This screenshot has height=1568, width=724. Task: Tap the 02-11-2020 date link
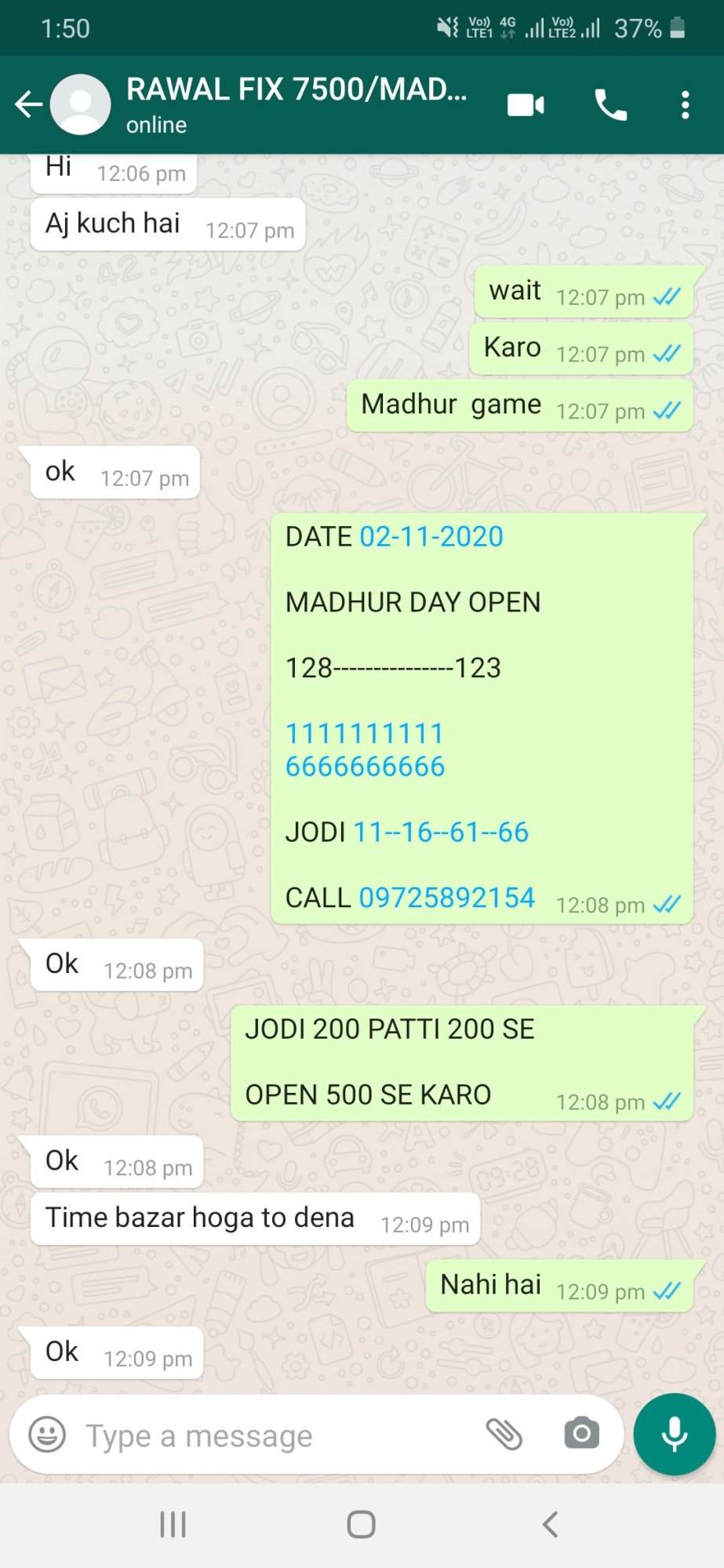click(431, 537)
